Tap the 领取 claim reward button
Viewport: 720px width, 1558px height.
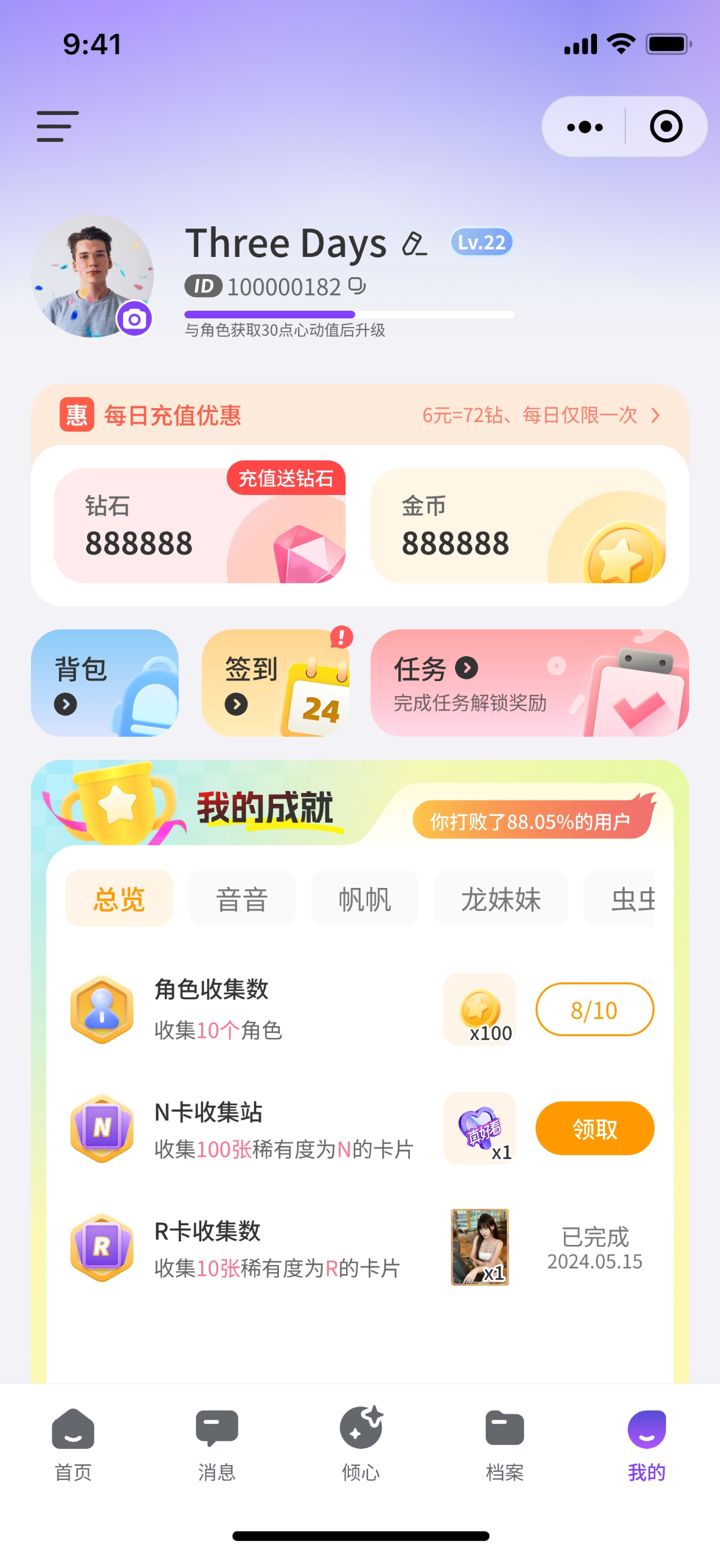pos(594,1128)
